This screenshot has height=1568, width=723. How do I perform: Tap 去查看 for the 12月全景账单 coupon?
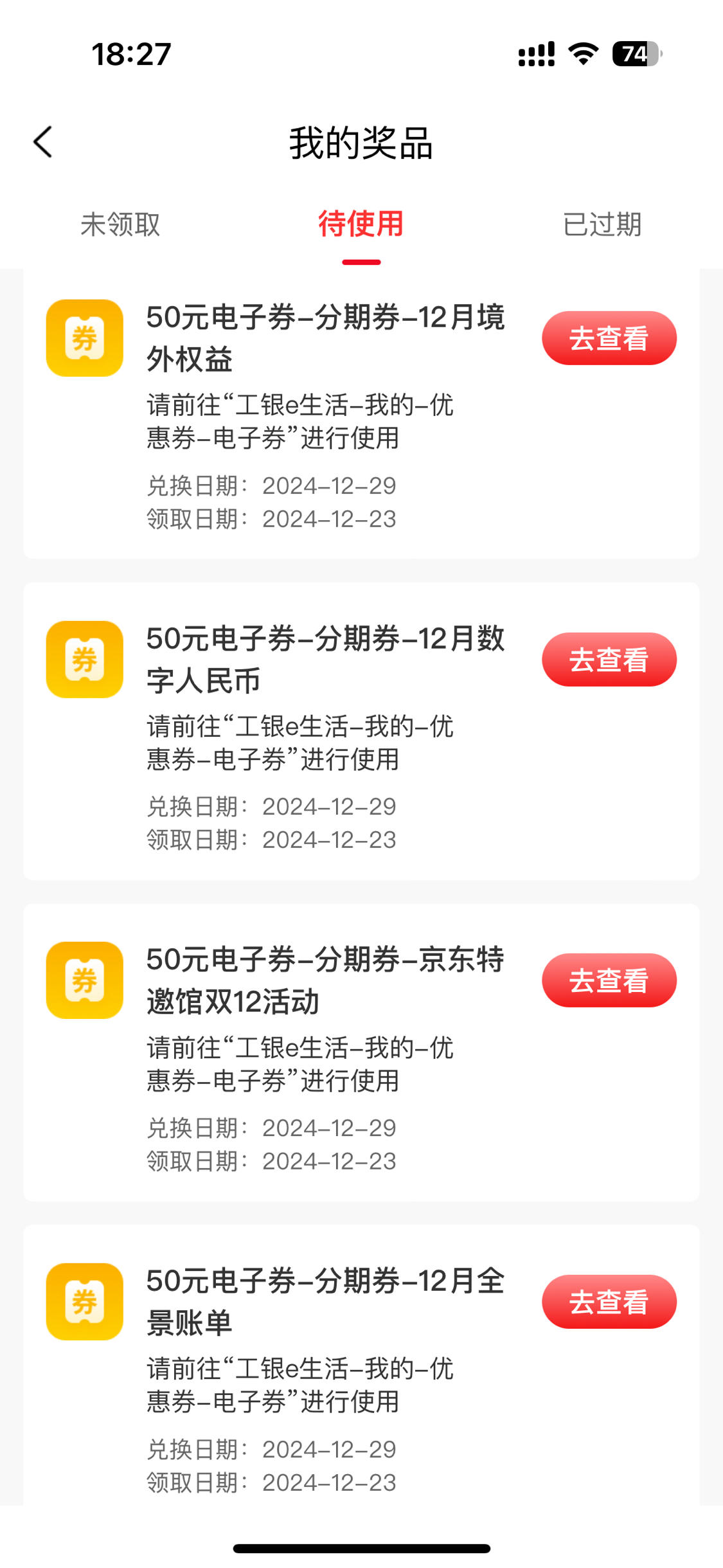pos(609,1302)
